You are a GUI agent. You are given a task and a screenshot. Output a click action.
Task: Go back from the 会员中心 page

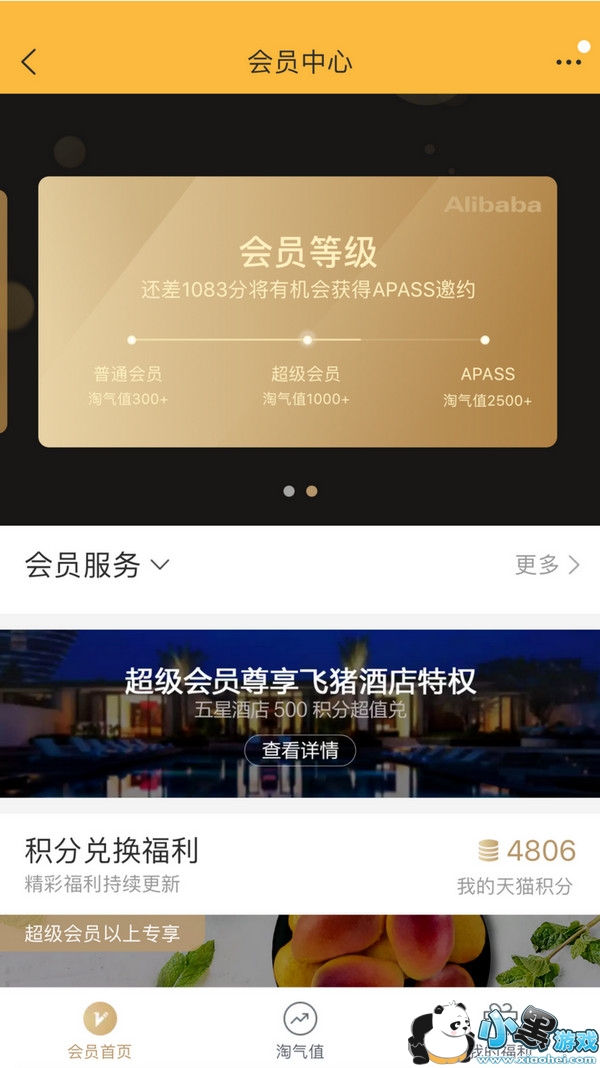click(29, 62)
